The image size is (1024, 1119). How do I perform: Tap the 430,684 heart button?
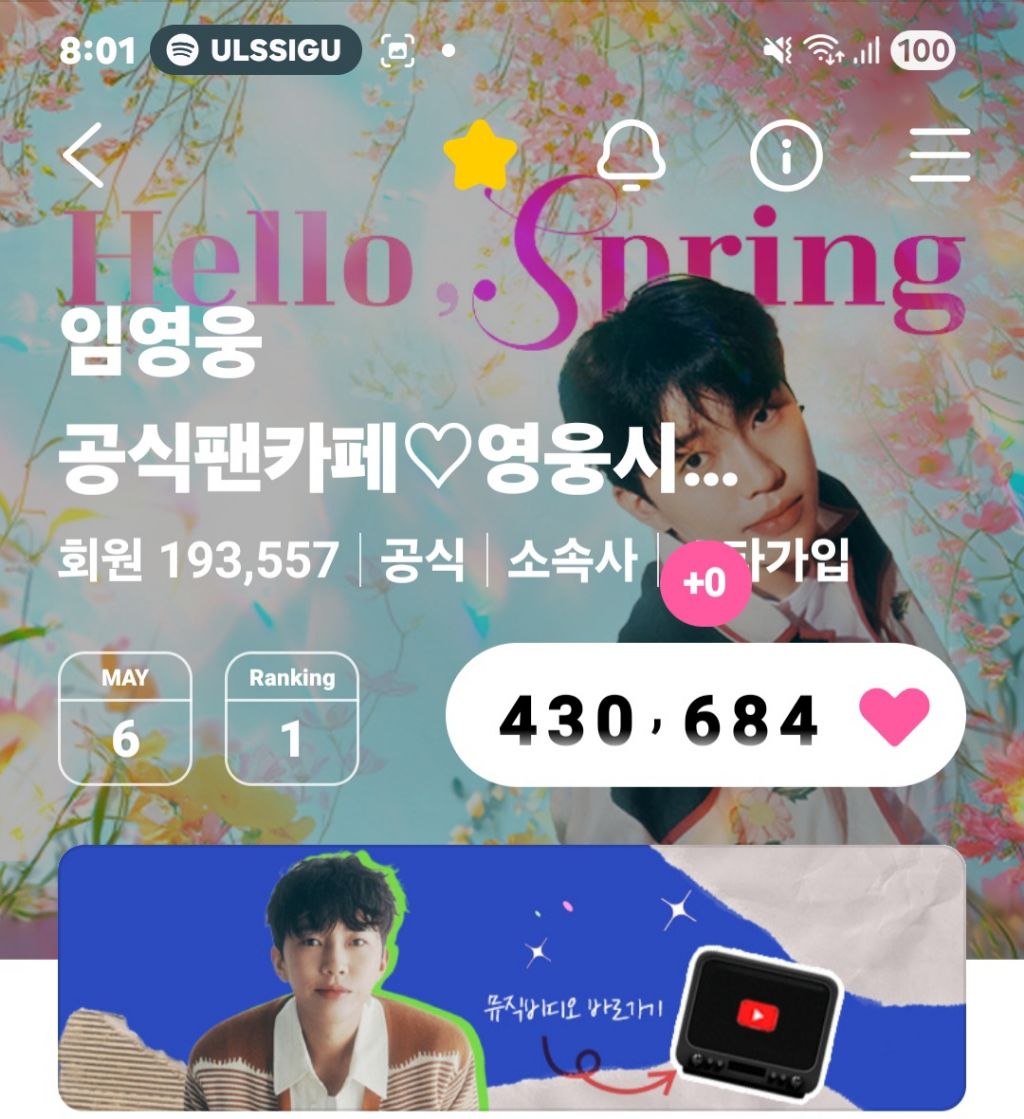(706, 716)
